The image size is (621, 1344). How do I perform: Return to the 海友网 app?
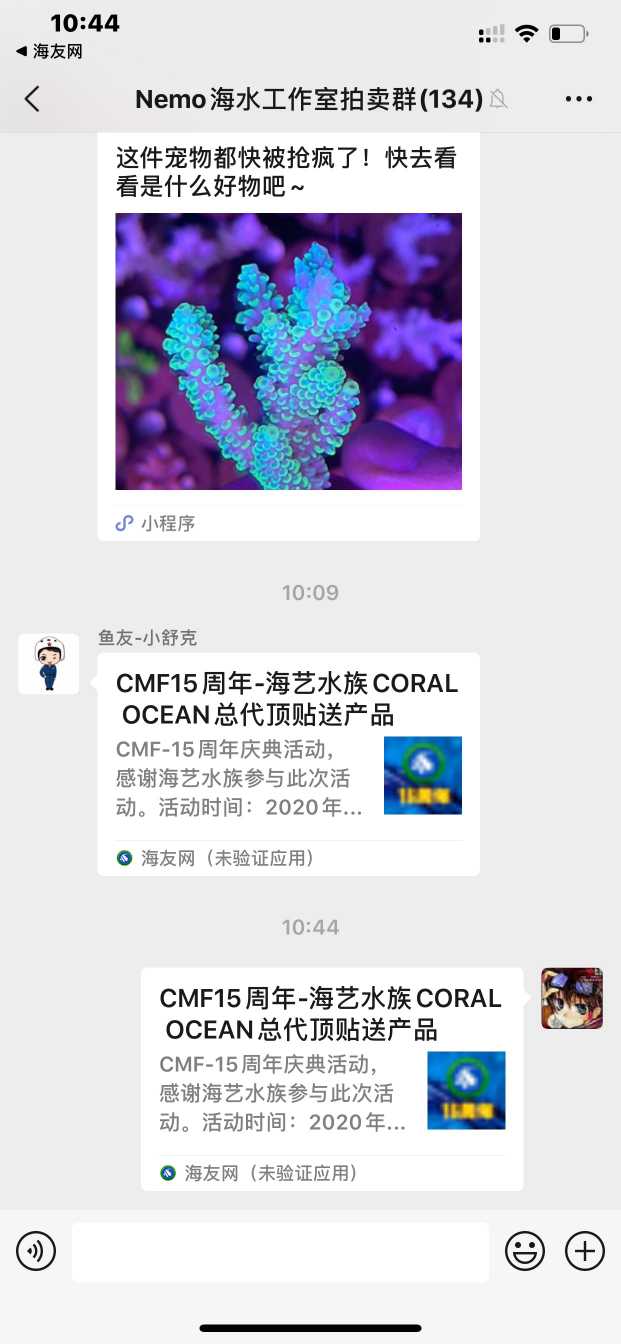49,51
